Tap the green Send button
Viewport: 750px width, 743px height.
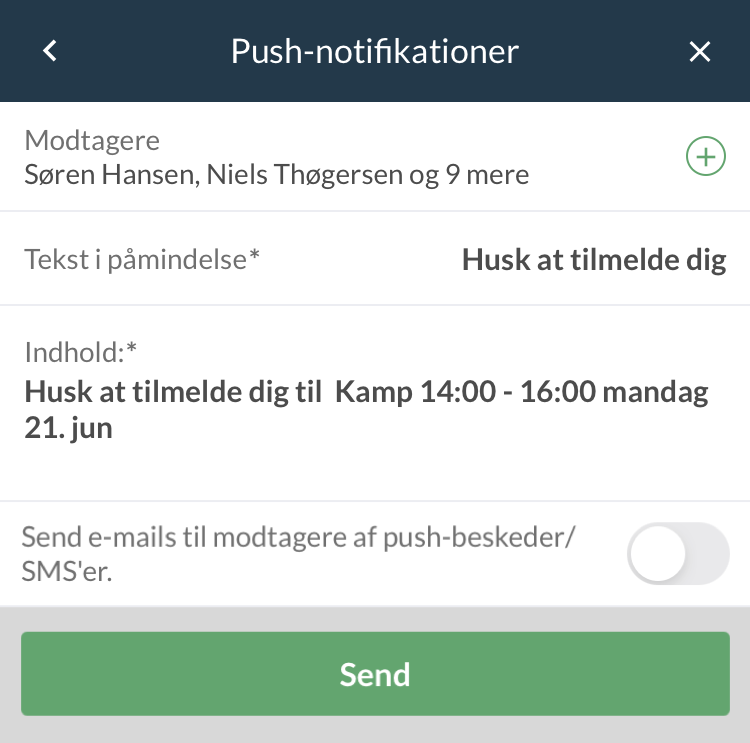(375, 674)
